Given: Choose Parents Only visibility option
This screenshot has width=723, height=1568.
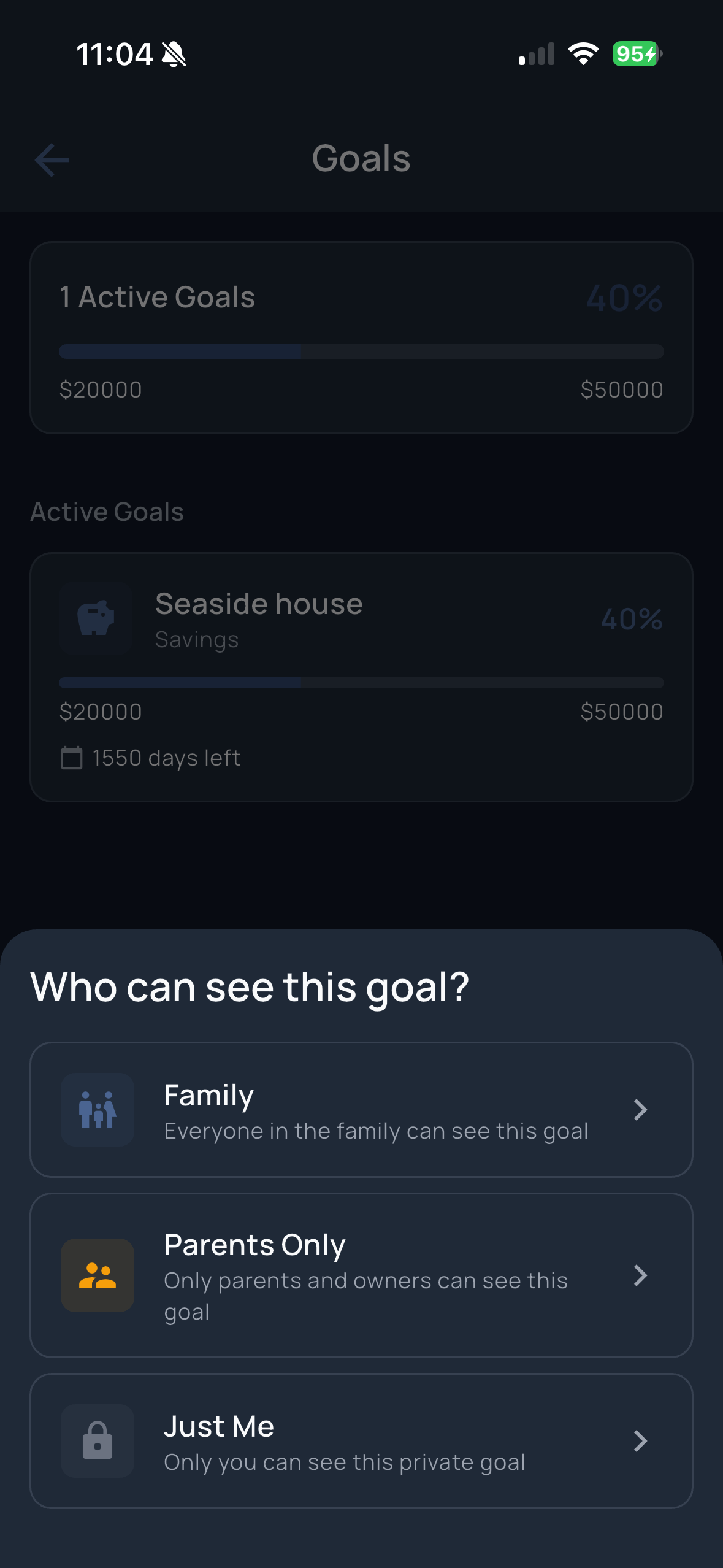Looking at the screenshot, I should click(x=361, y=1275).
